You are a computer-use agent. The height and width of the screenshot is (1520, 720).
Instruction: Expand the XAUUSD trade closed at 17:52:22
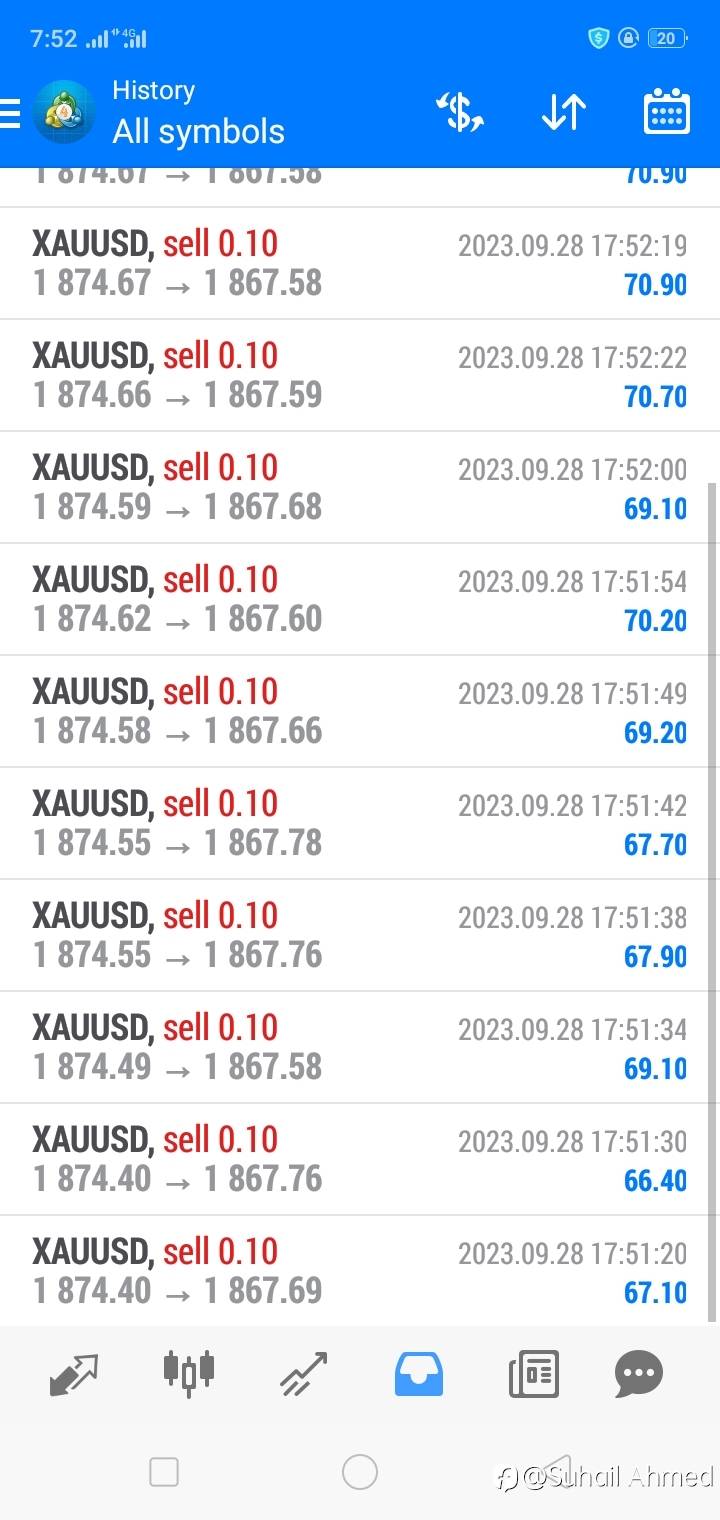click(360, 376)
